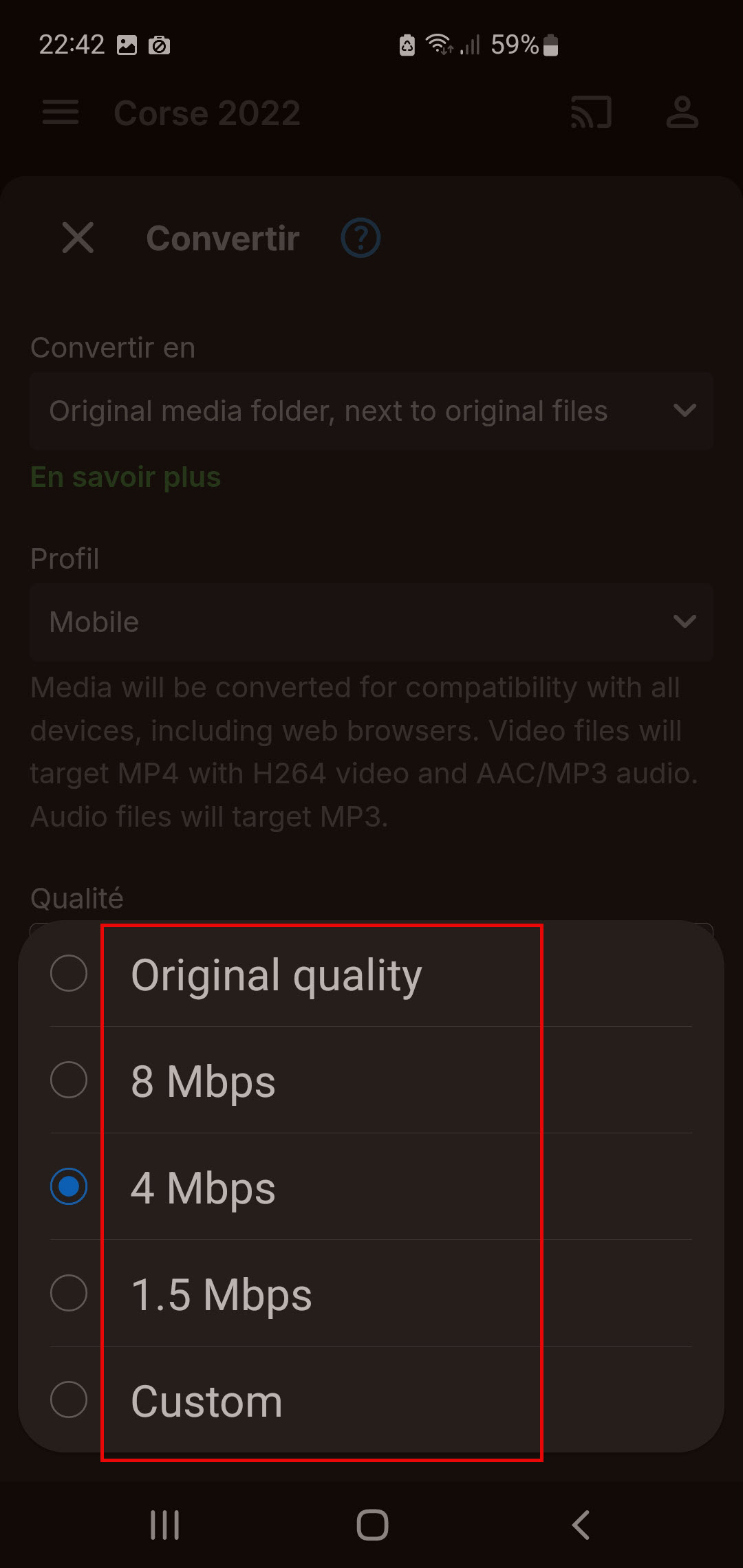Viewport: 743px width, 1568px height.
Task: Go back using the system back button
Action: coord(581,1525)
